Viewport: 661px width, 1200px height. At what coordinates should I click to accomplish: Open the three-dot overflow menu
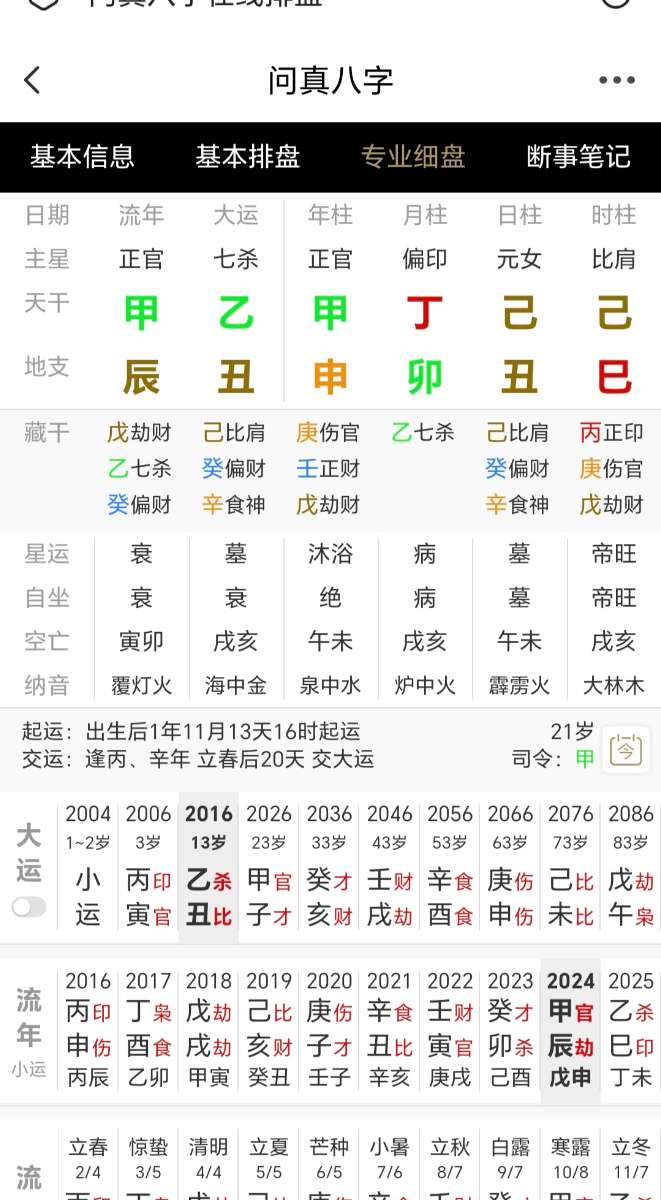pos(616,80)
